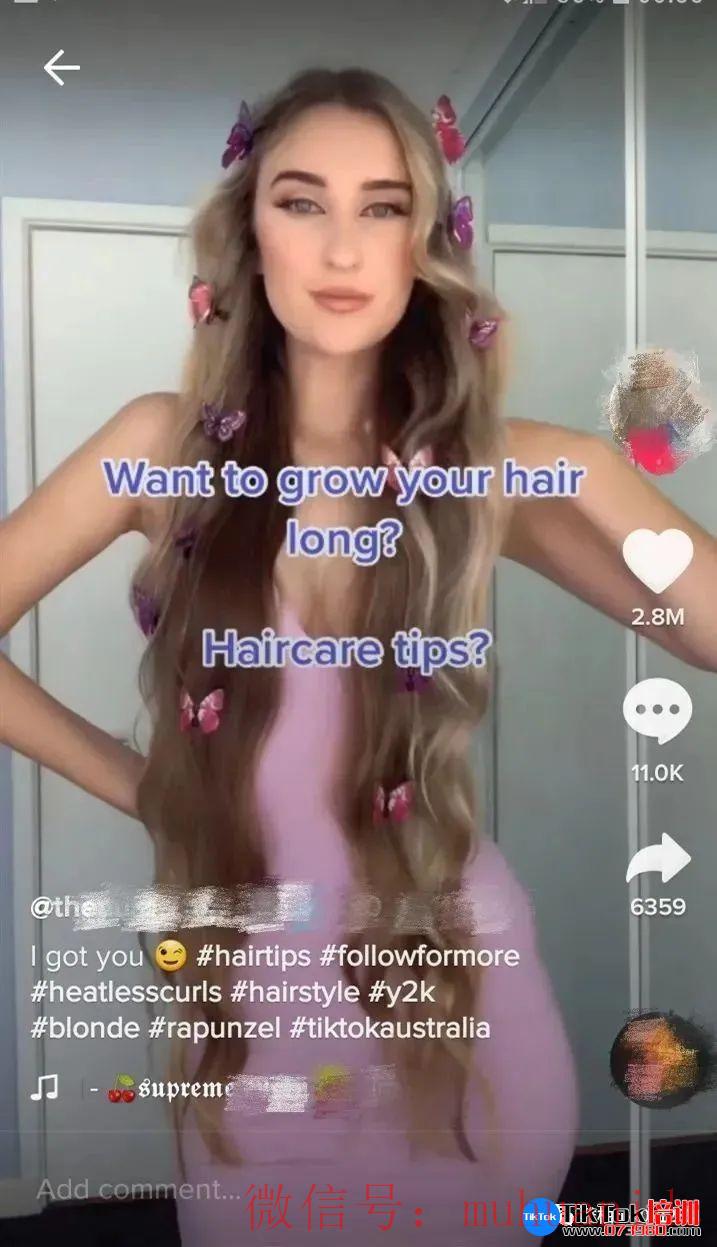Open the #hairtips hashtag
Screen dimensions: 717x1247
[253, 957]
